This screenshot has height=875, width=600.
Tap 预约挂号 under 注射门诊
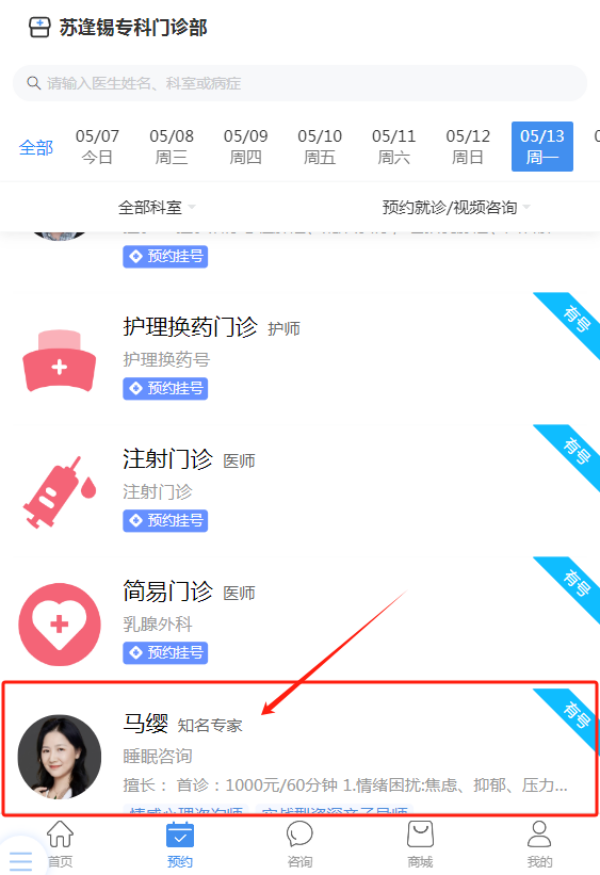coord(165,520)
